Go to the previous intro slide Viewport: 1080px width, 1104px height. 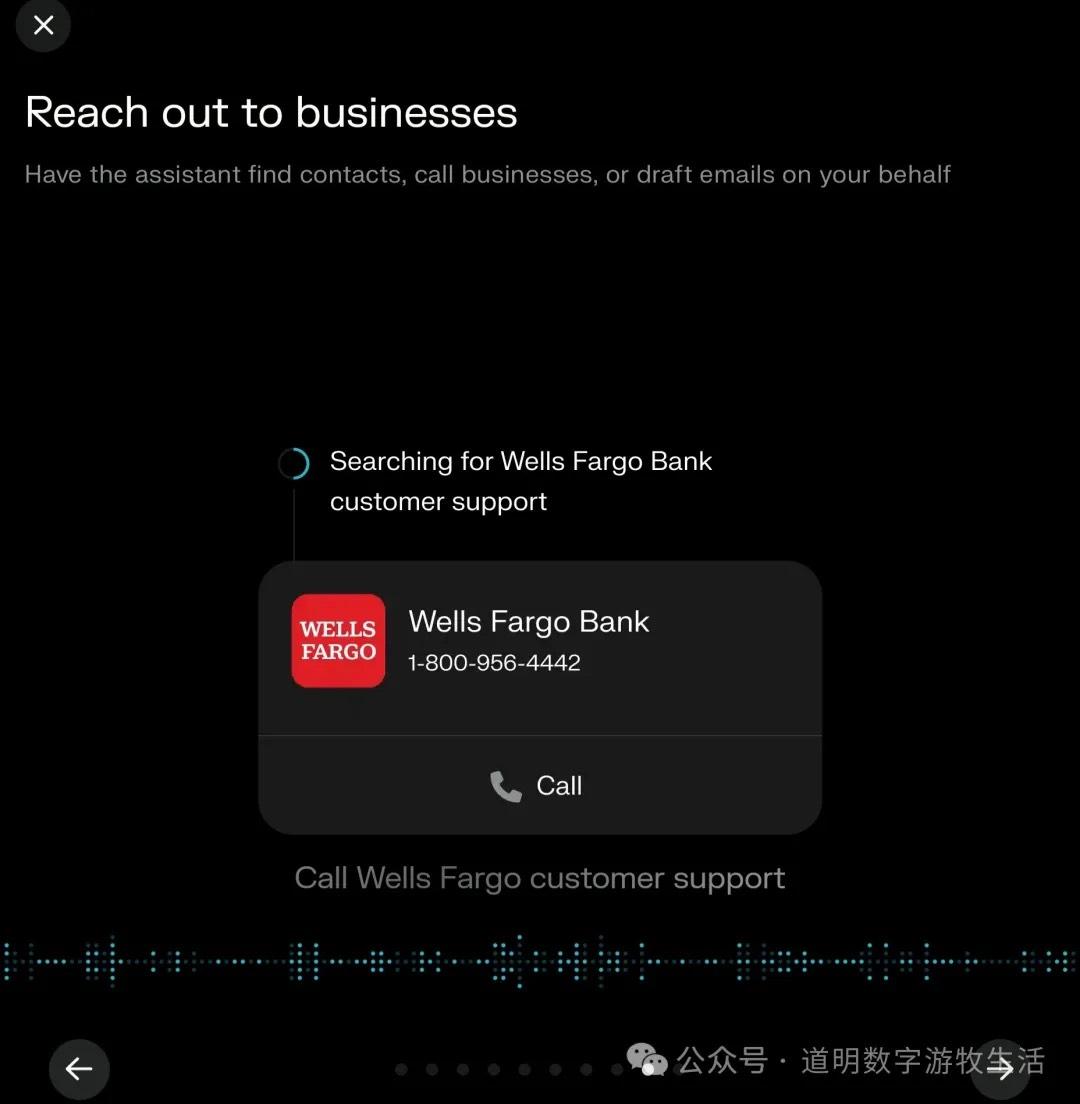click(79, 1068)
